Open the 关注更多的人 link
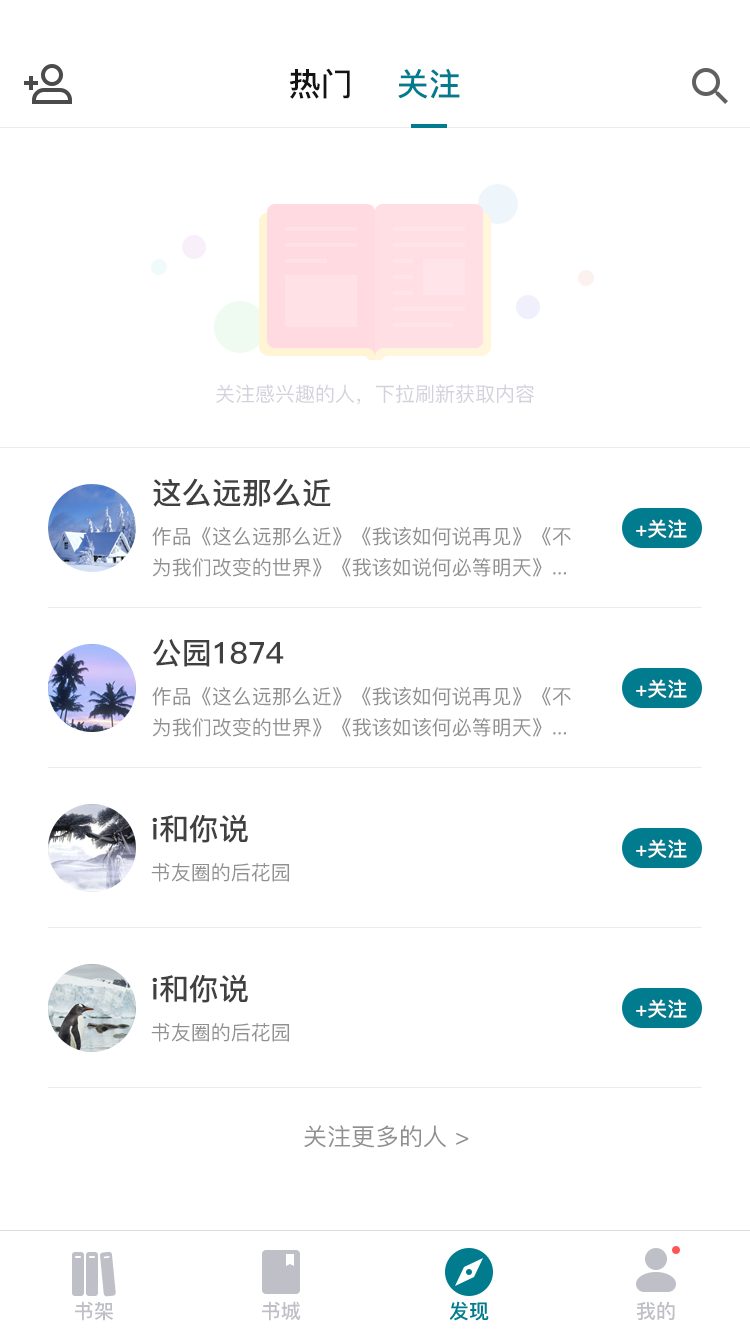The height and width of the screenshot is (1334, 750). [x=386, y=1137]
